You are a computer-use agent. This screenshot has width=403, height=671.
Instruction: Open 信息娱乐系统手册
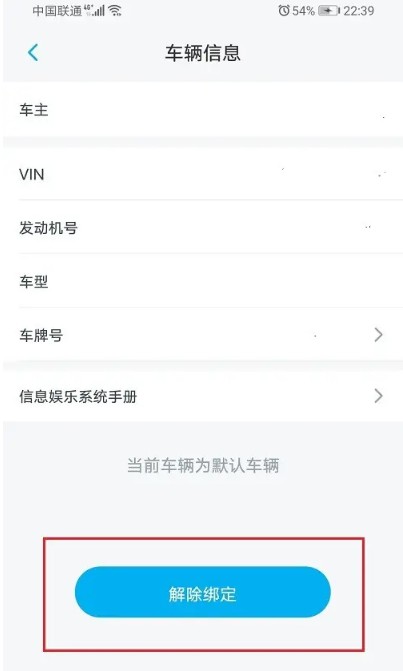tap(203, 396)
